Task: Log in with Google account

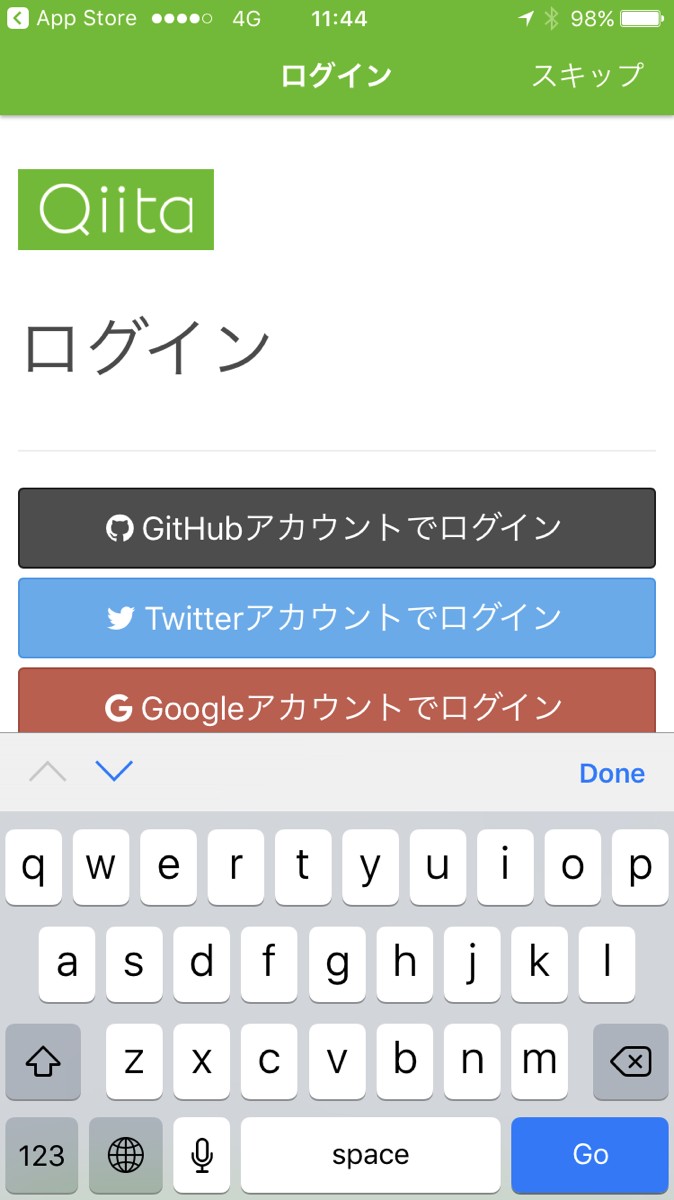Action: pyautogui.click(x=336, y=704)
